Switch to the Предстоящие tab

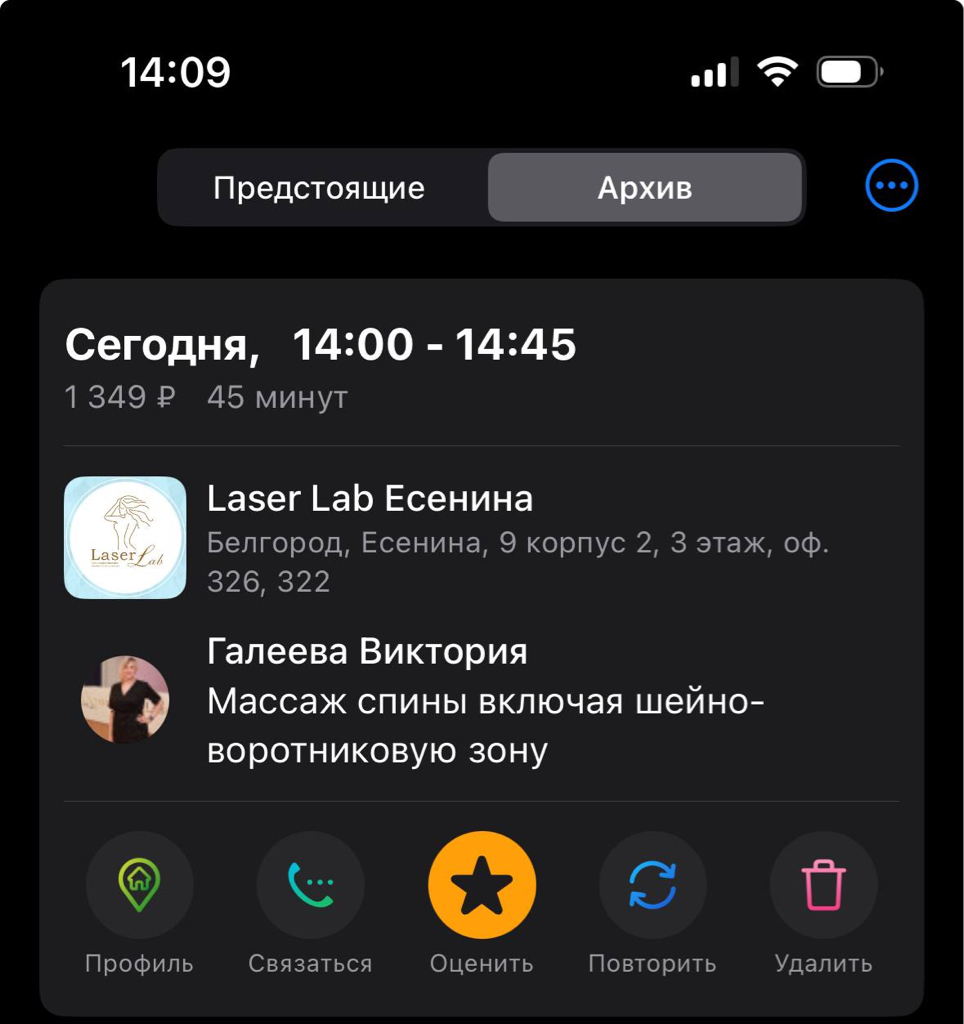tap(319, 188)
